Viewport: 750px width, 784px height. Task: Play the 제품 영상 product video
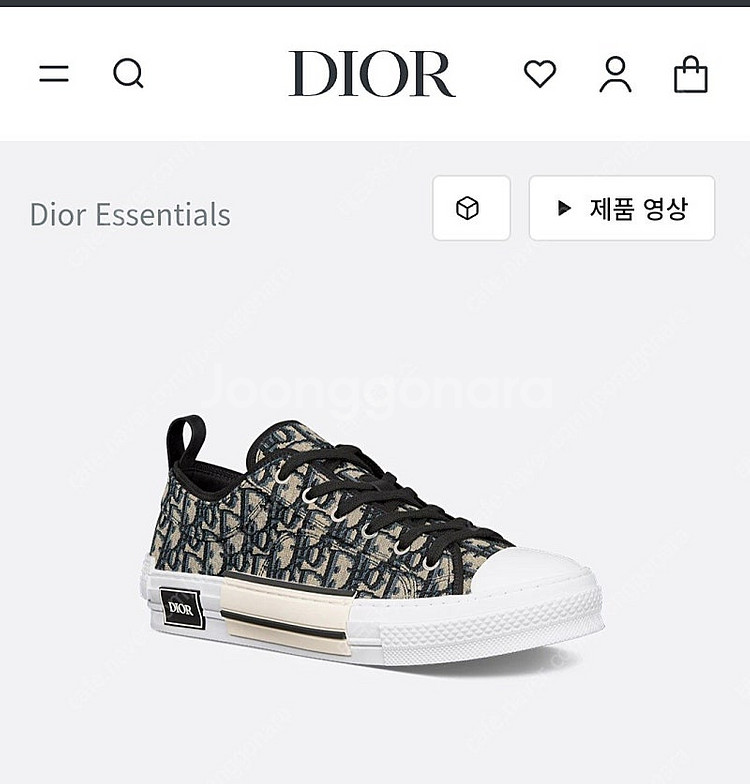coord(621,208)
